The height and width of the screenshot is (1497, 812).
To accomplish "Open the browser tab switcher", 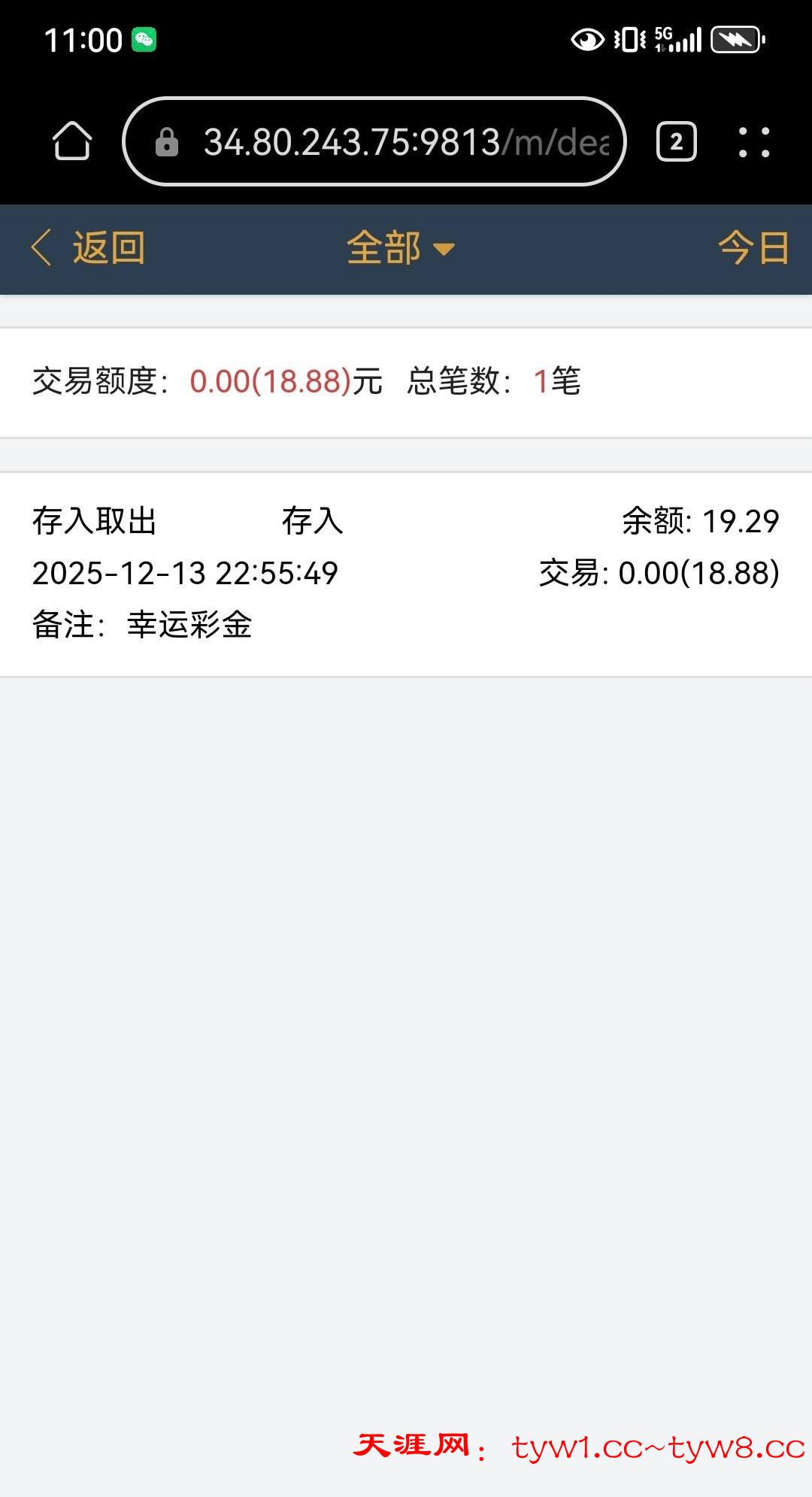I will coord(677,141).
